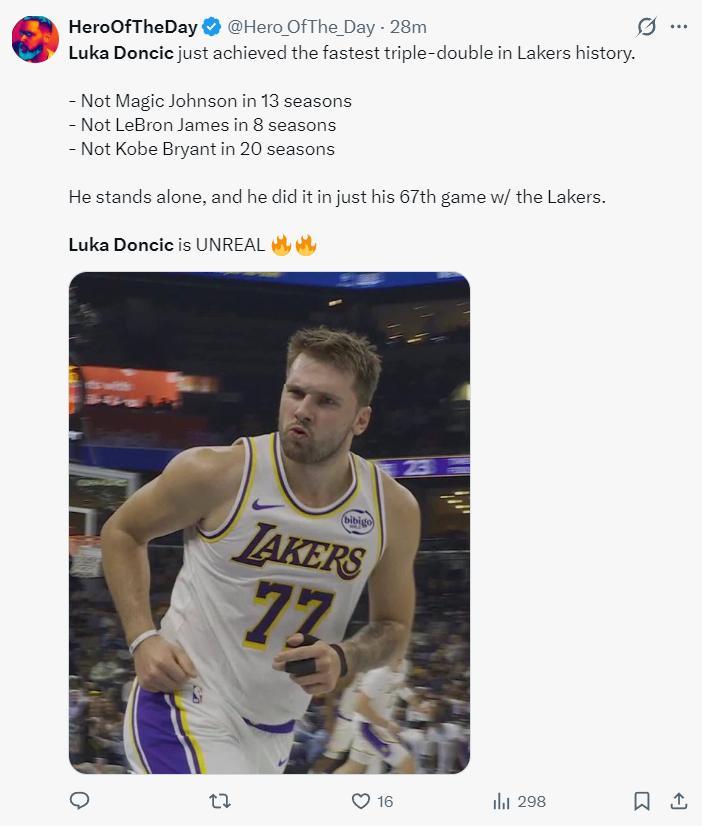Open HeroOfTheDay's profile avatar
This screenshot has height=826, width=702.
pyautogui.click(x=35, y=40)
